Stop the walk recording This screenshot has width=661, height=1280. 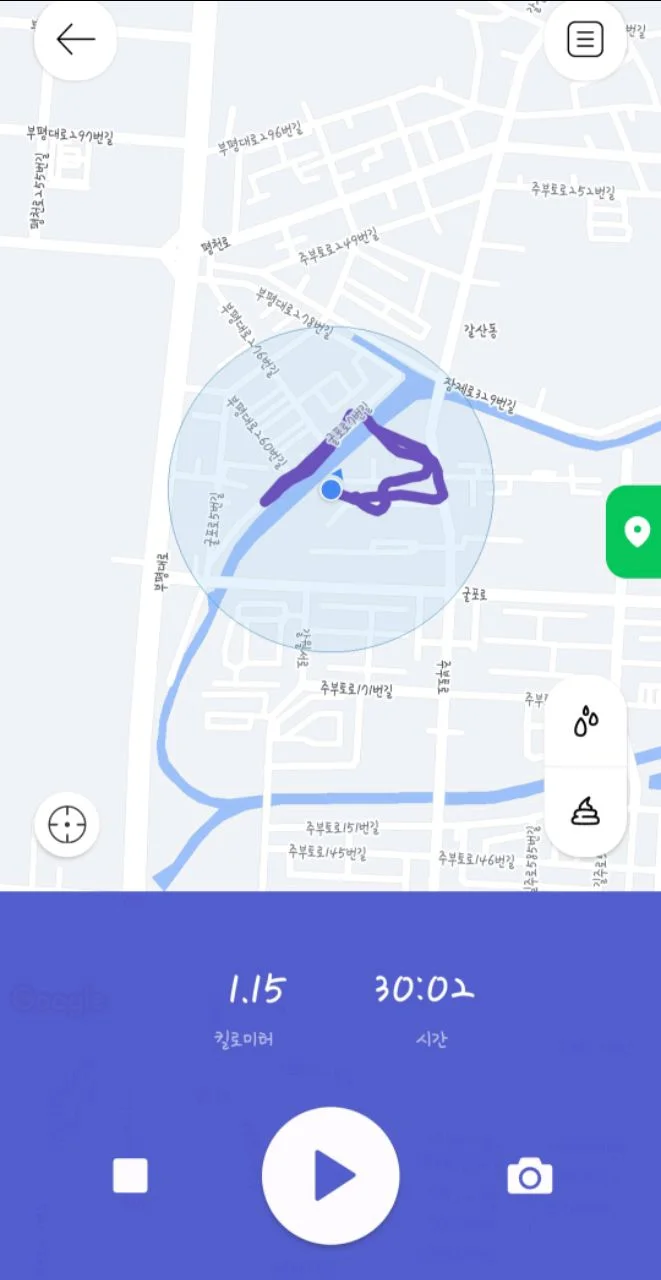click(130, 1176)
